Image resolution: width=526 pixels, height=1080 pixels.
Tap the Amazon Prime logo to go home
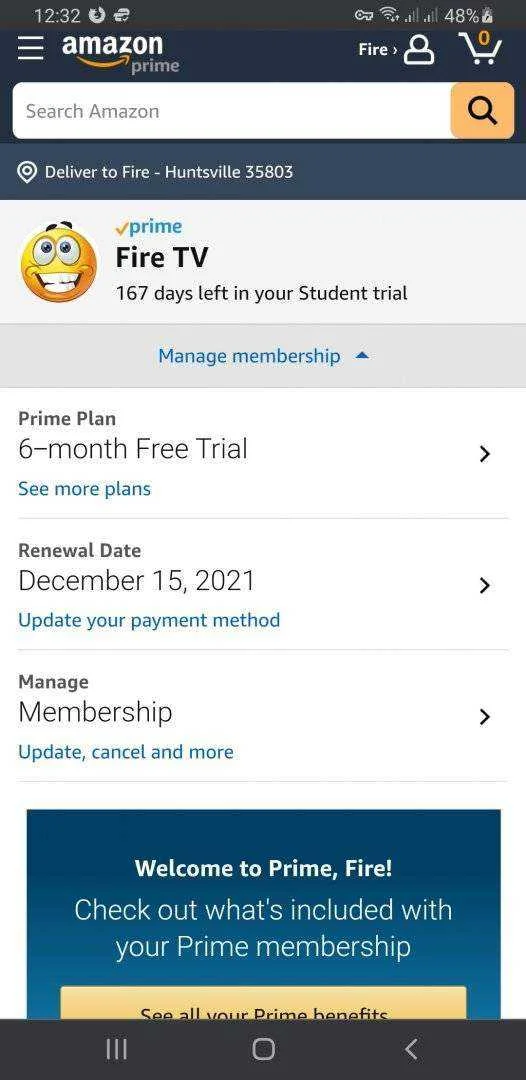pos(120,54)
